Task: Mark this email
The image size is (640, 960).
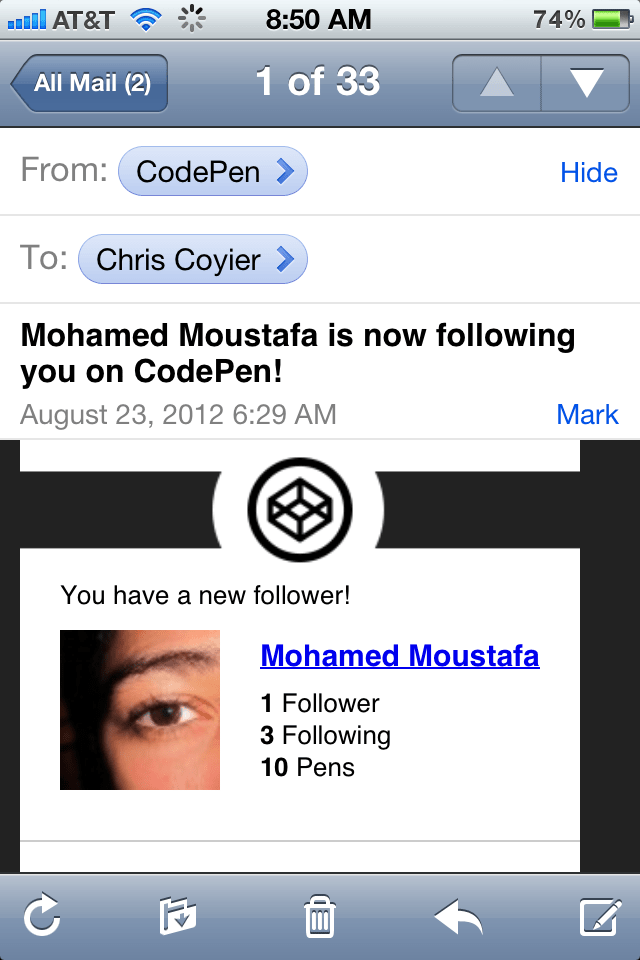Action: 587,415
